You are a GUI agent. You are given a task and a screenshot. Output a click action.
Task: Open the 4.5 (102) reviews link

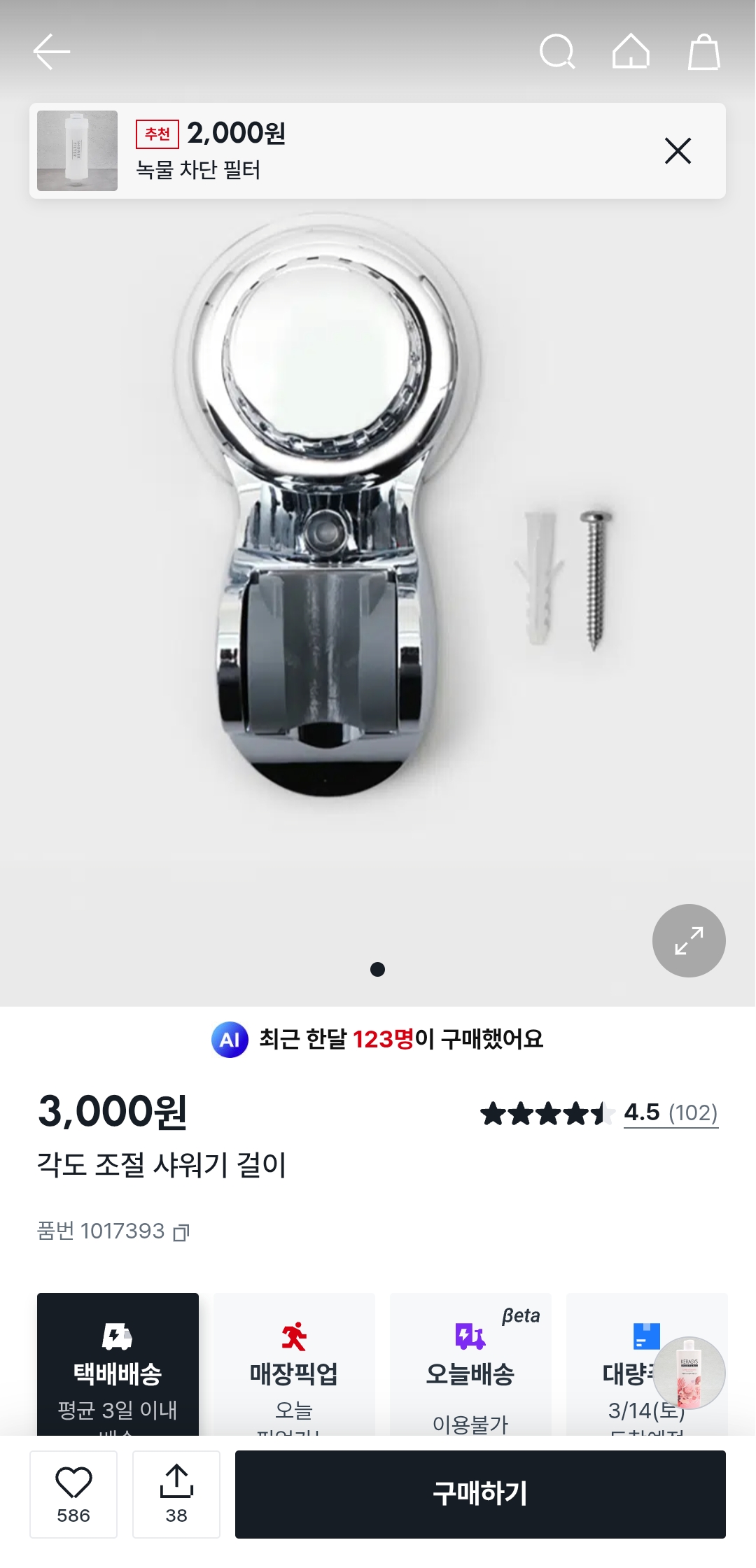[670, 1113]
